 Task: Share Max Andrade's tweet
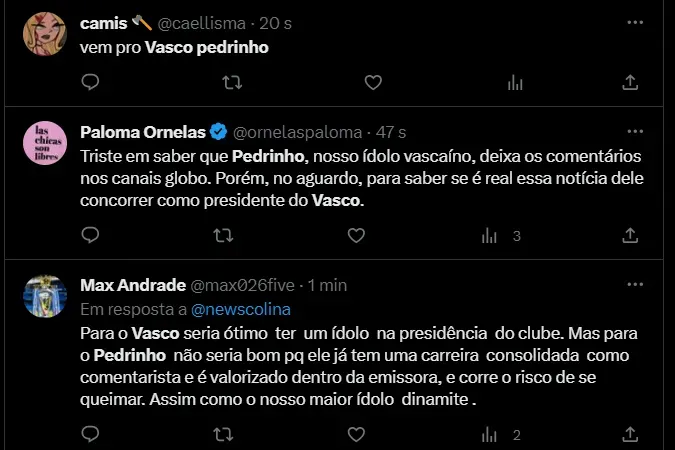631,435
